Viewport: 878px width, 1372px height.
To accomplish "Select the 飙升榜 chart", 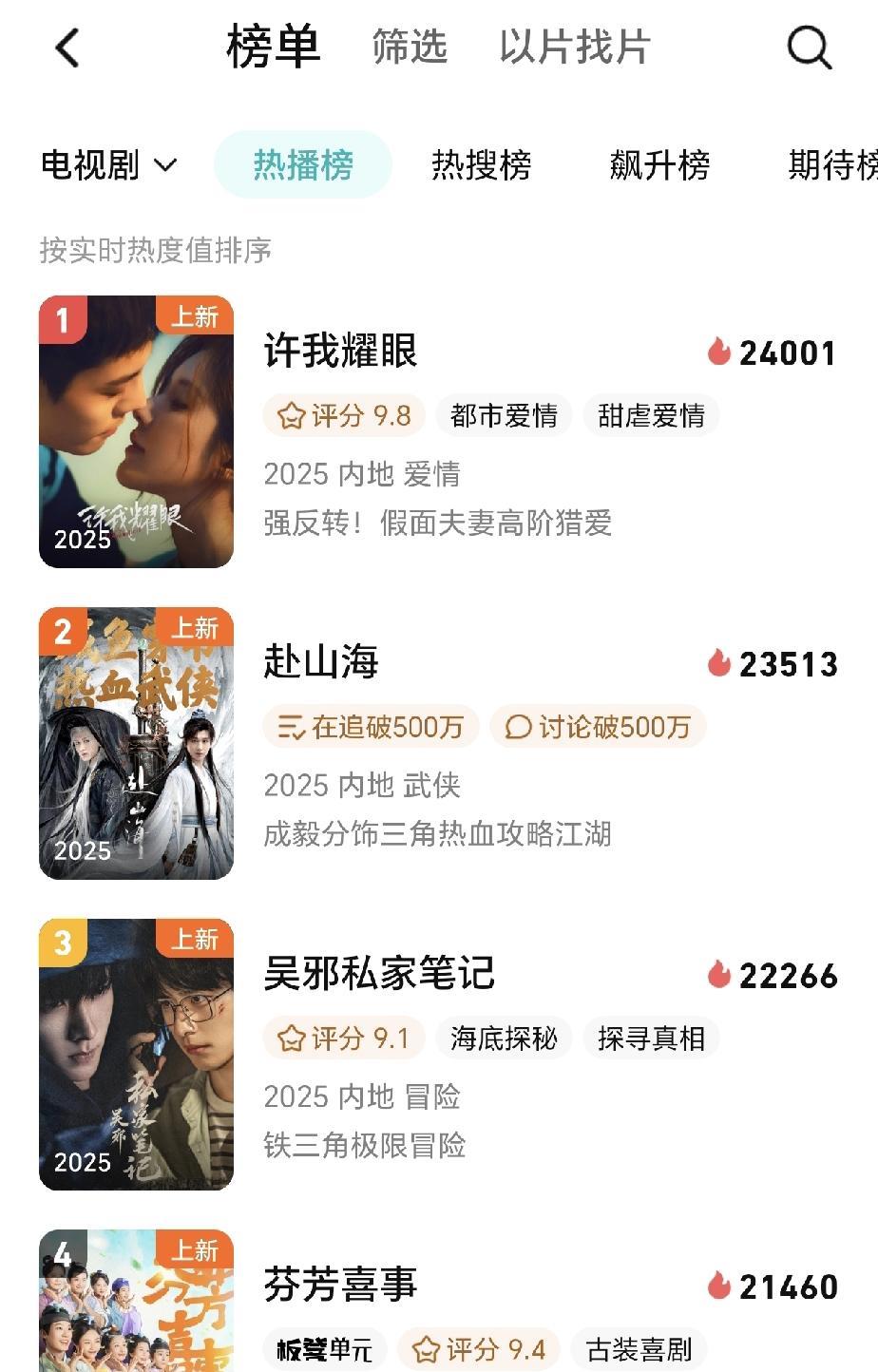I will click(659, 165).
